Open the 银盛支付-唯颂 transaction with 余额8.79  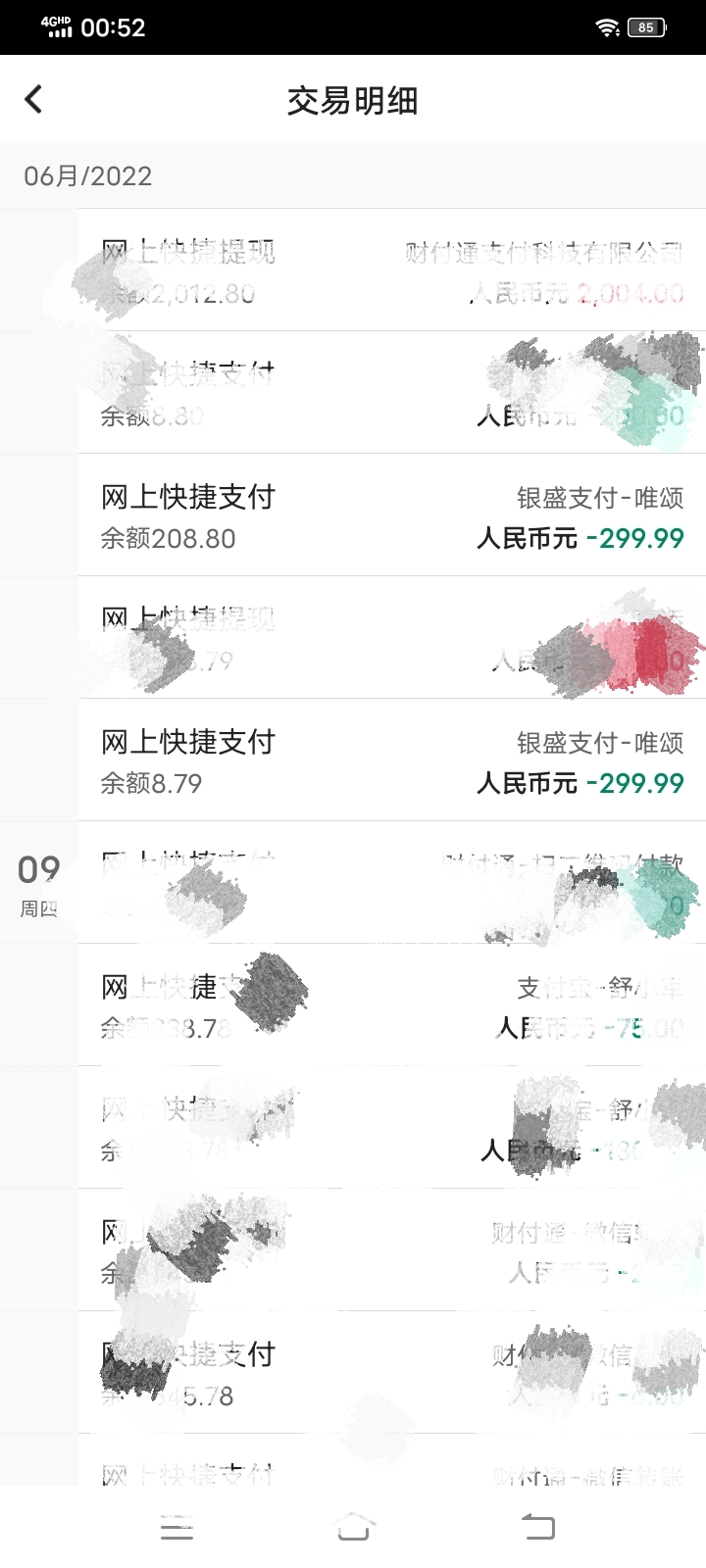pyautogui.click(x=392, y=761)
